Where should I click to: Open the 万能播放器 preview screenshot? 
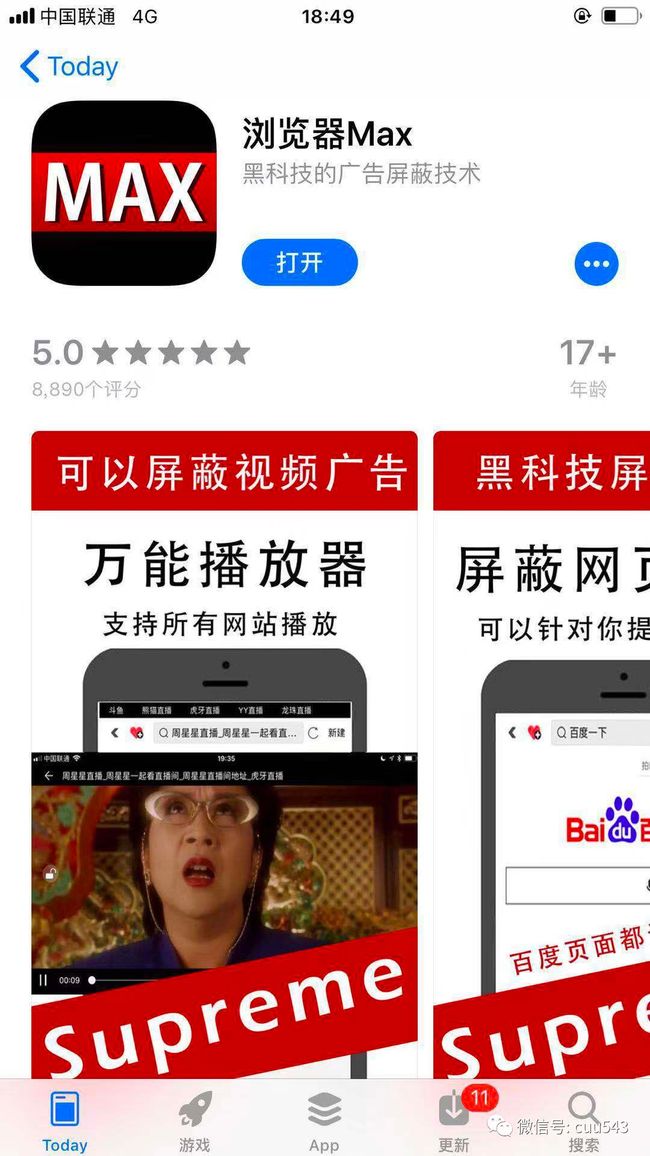click(224, 754)
